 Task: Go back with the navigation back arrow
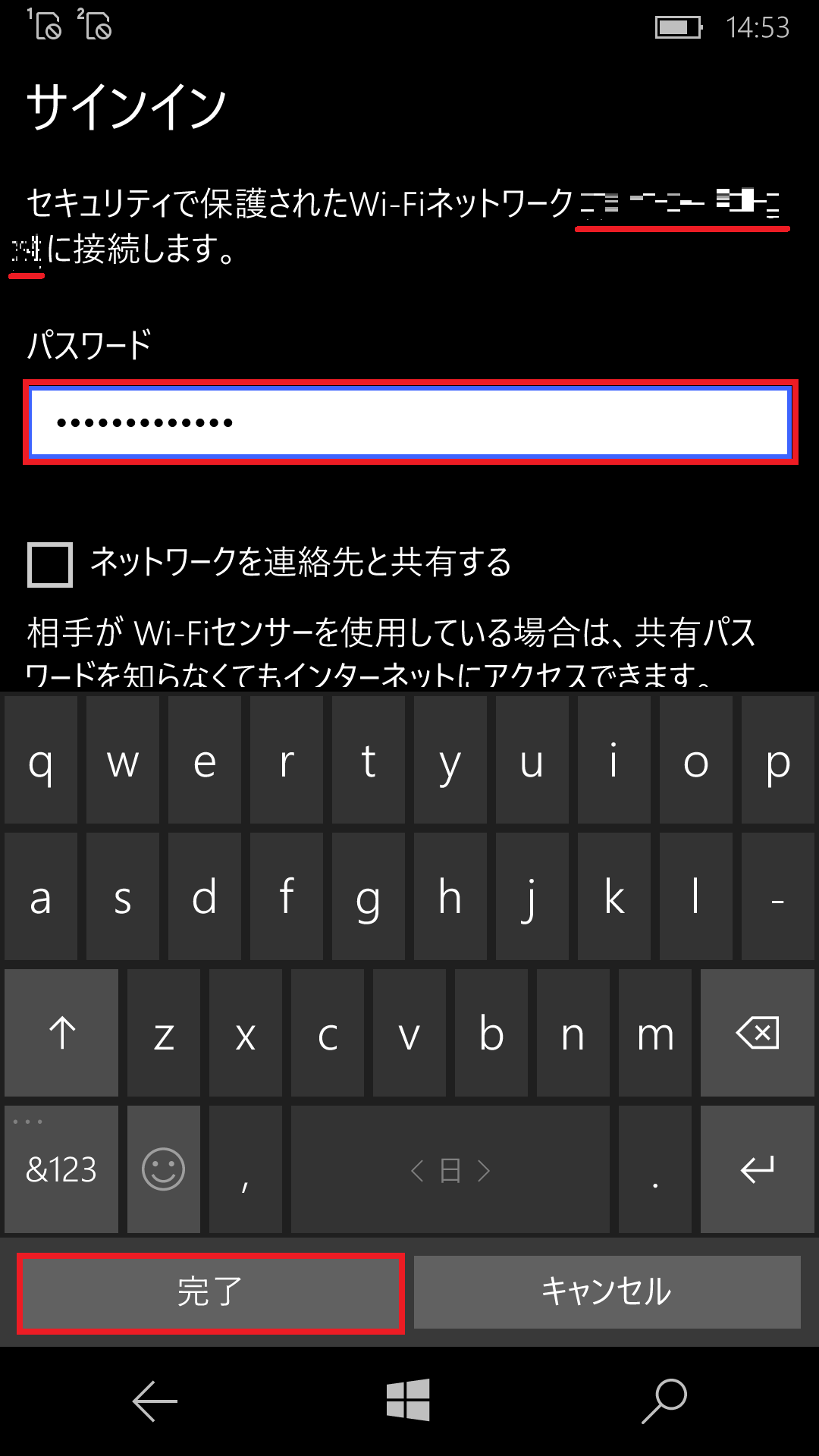155,1401
